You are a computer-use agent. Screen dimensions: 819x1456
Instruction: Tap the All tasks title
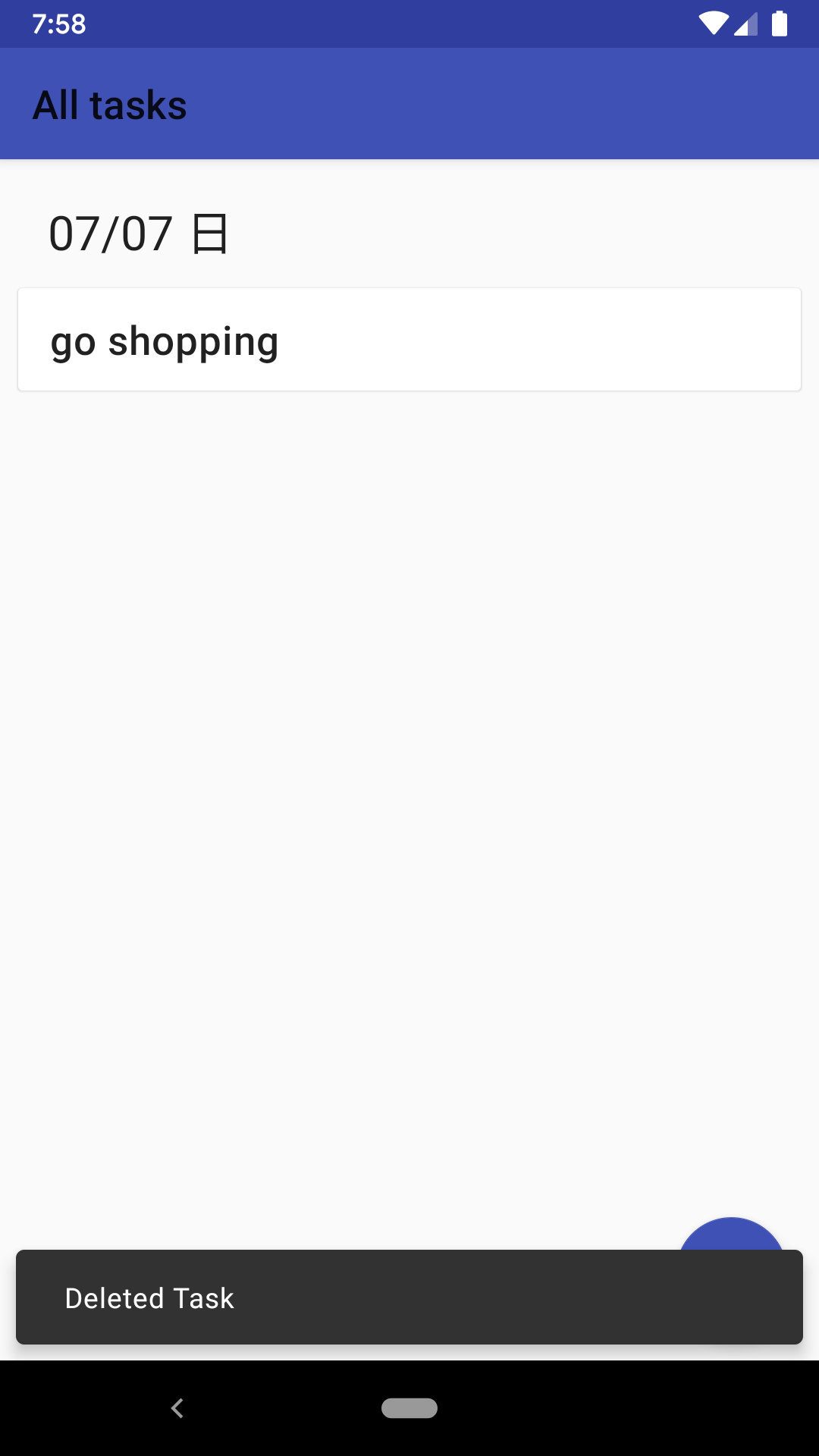pyautogui.click(x=111, y=104)
